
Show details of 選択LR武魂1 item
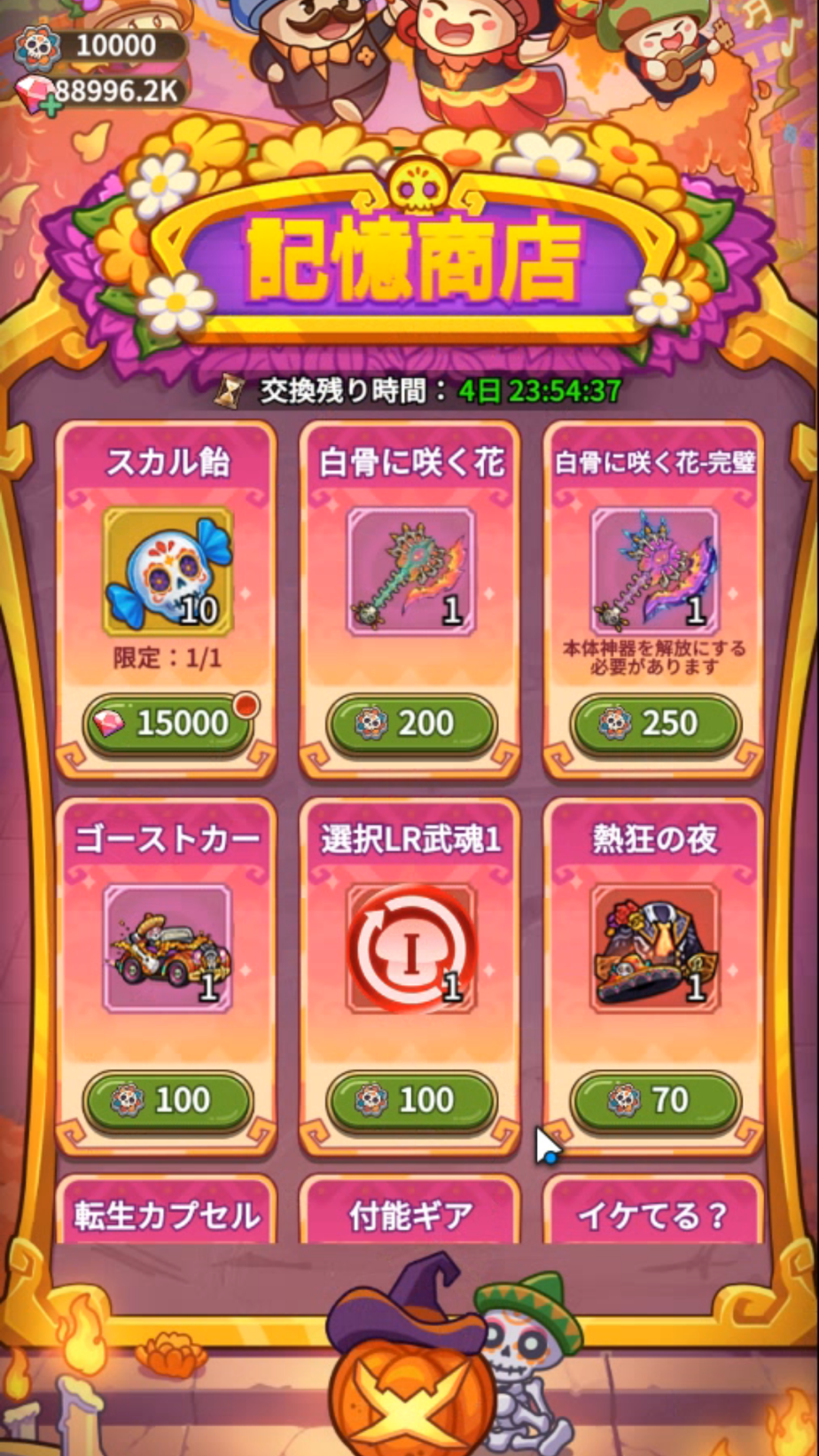pos(411,948)
